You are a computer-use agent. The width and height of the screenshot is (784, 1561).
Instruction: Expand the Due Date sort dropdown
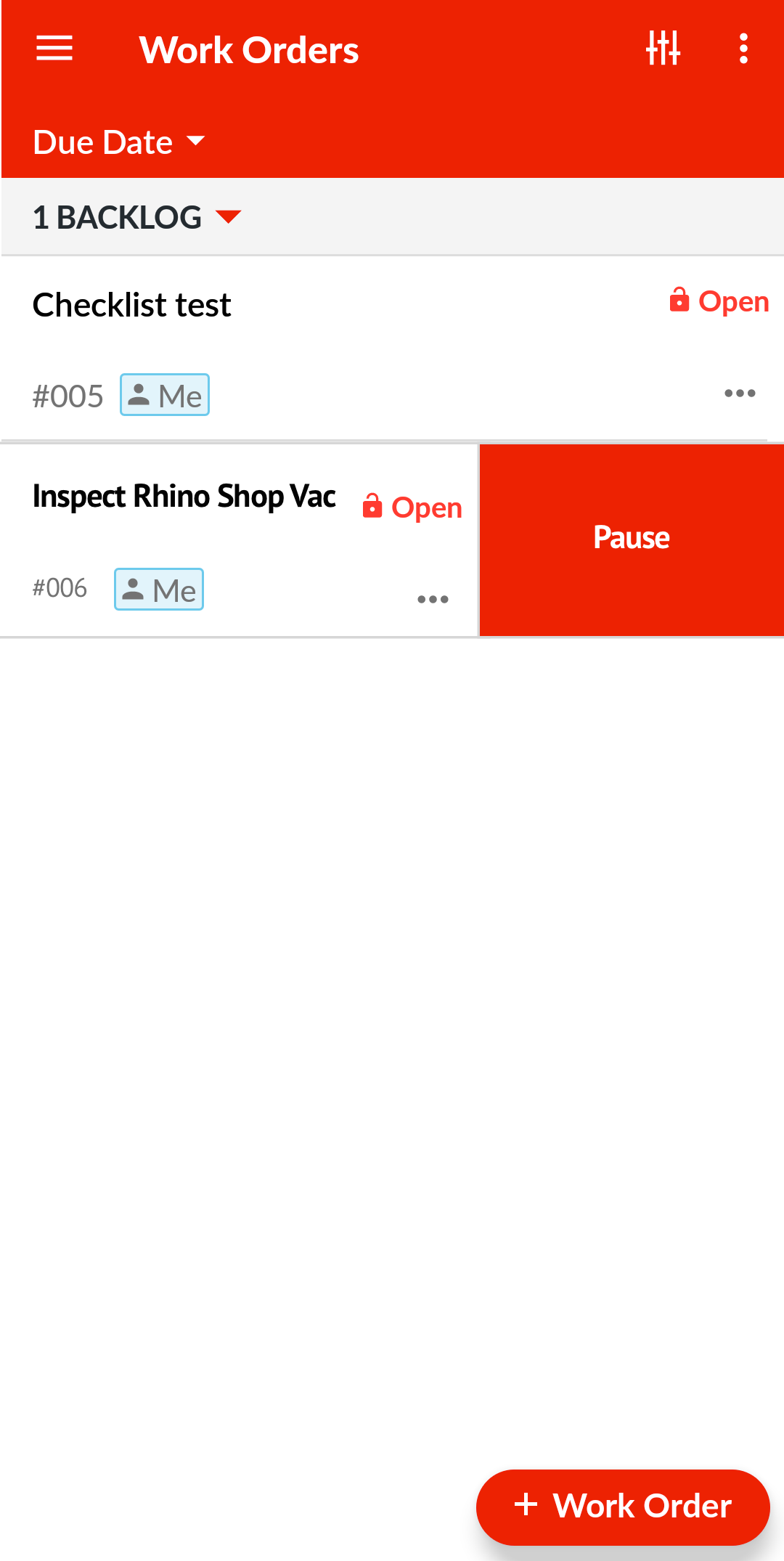tap(119, 142)
